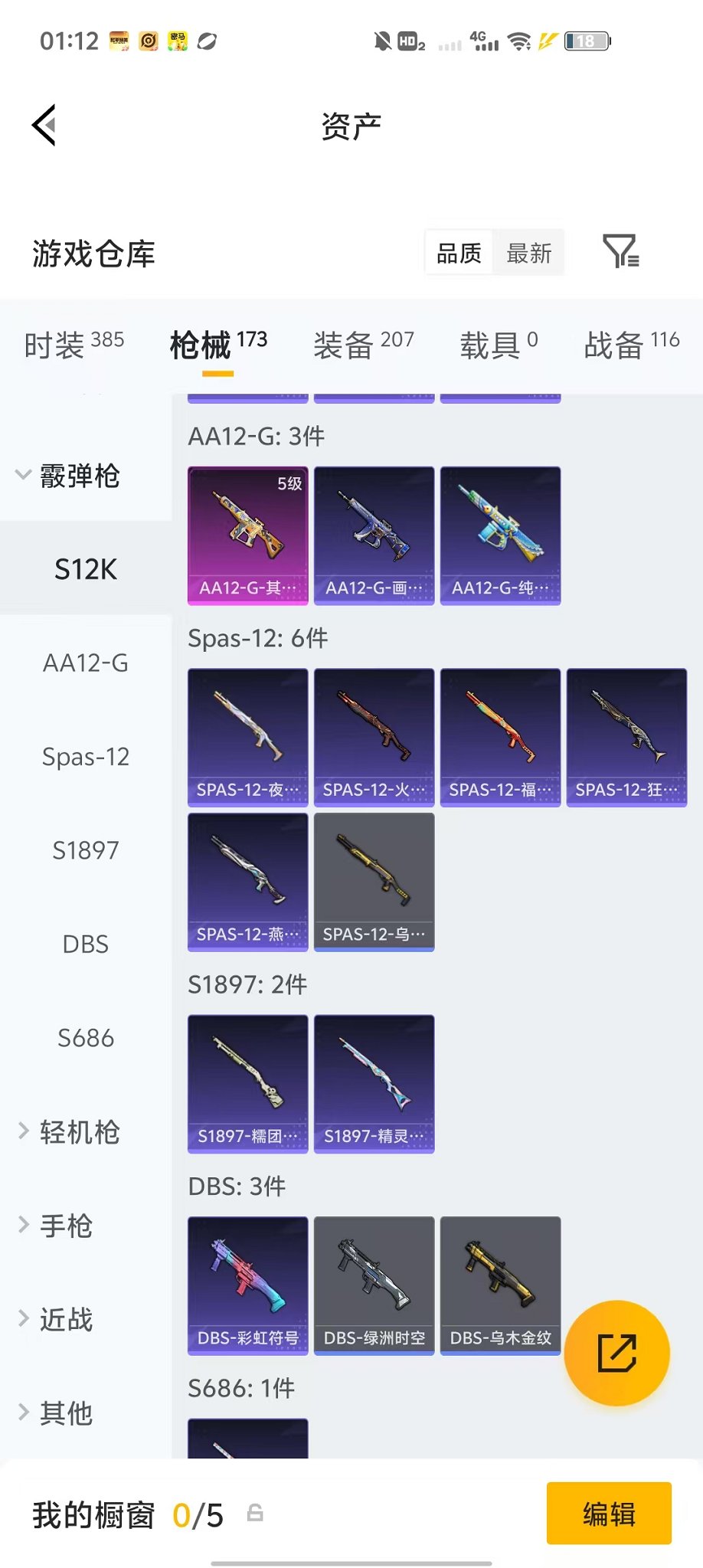This screenshot has height=1568, width=703.
Task: Tap the 编辑 button
Action: 609,1514
